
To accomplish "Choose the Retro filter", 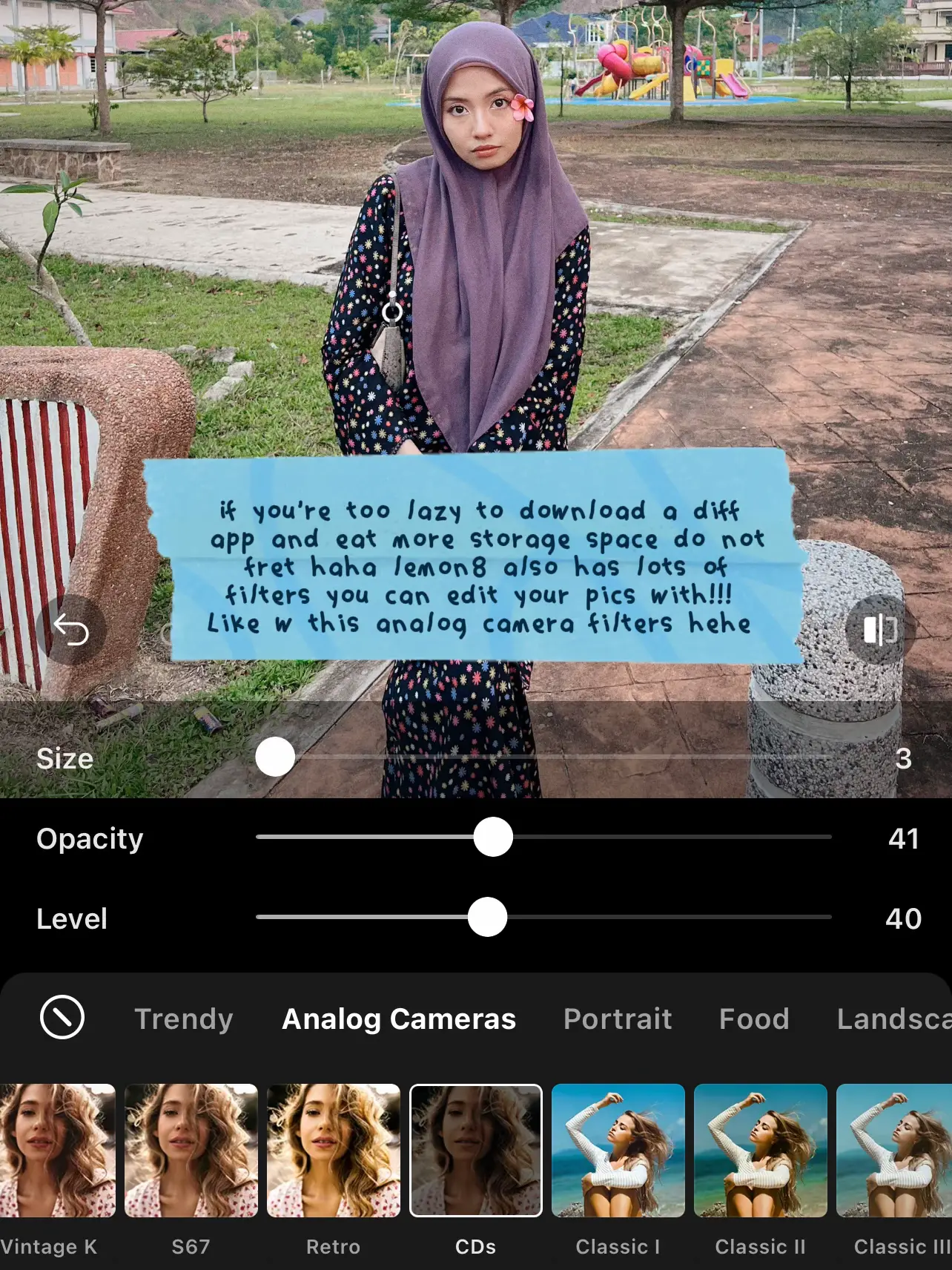I will pos(334,1150).
